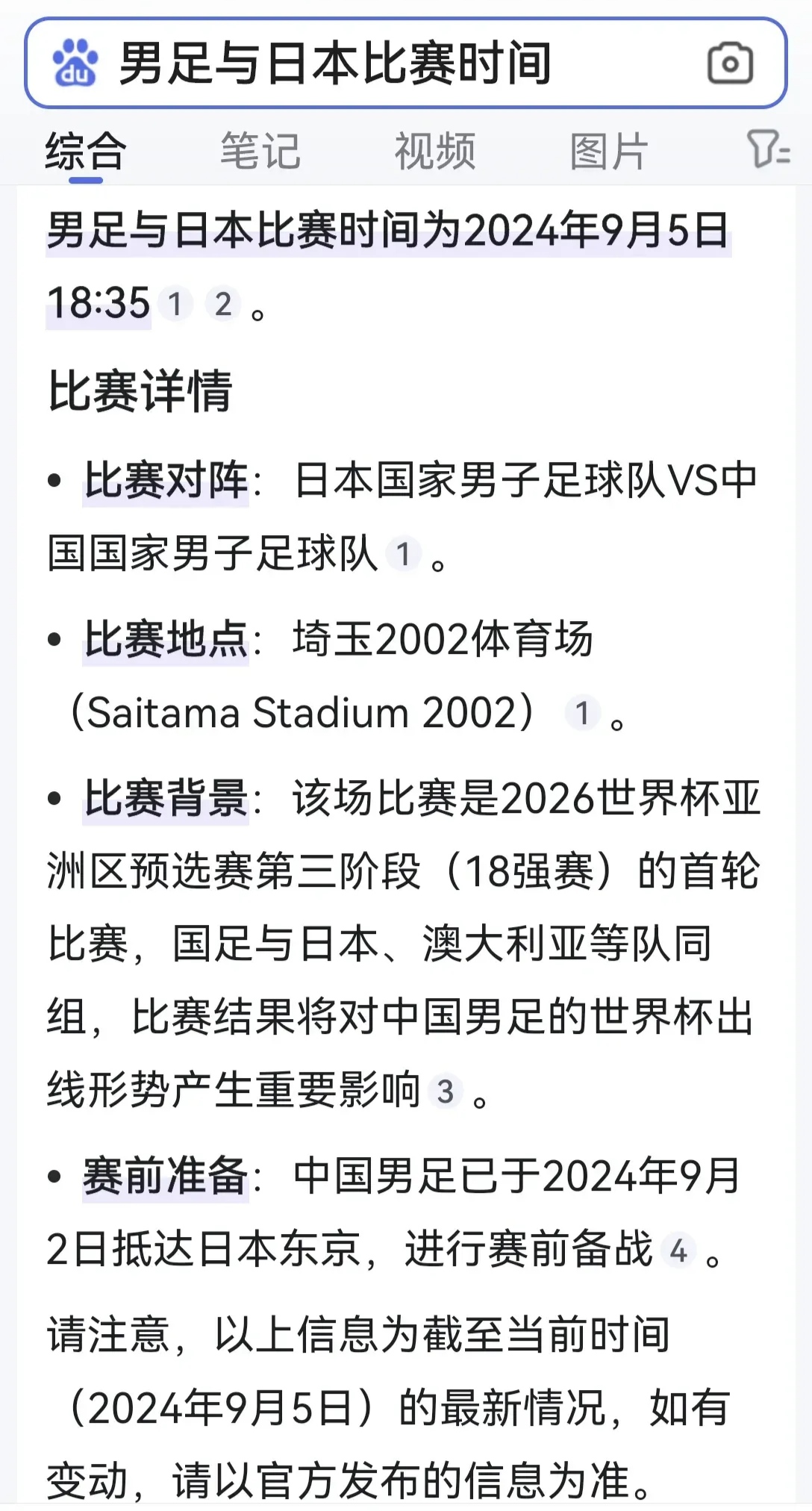Switch to the 视频 tab
The height and width of the screenshot is (1511, 812).
pyautogui.click(x=435, y=152)
